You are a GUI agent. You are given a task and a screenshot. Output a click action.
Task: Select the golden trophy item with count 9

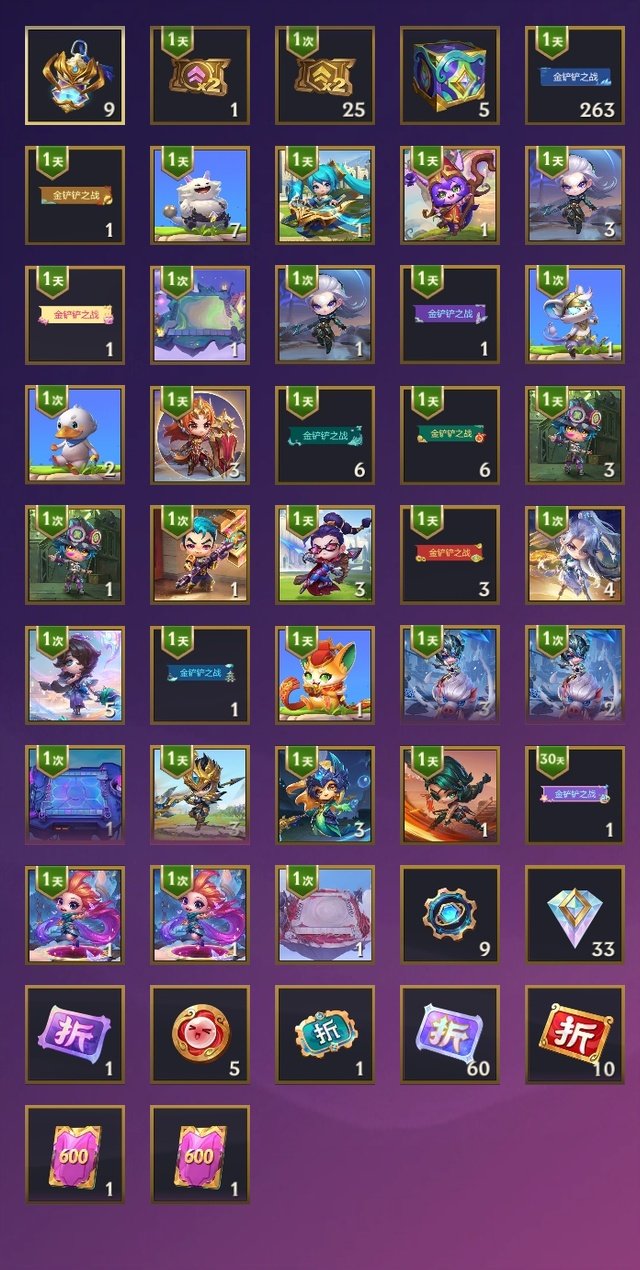pyautogui.click(x=75, y=75)
